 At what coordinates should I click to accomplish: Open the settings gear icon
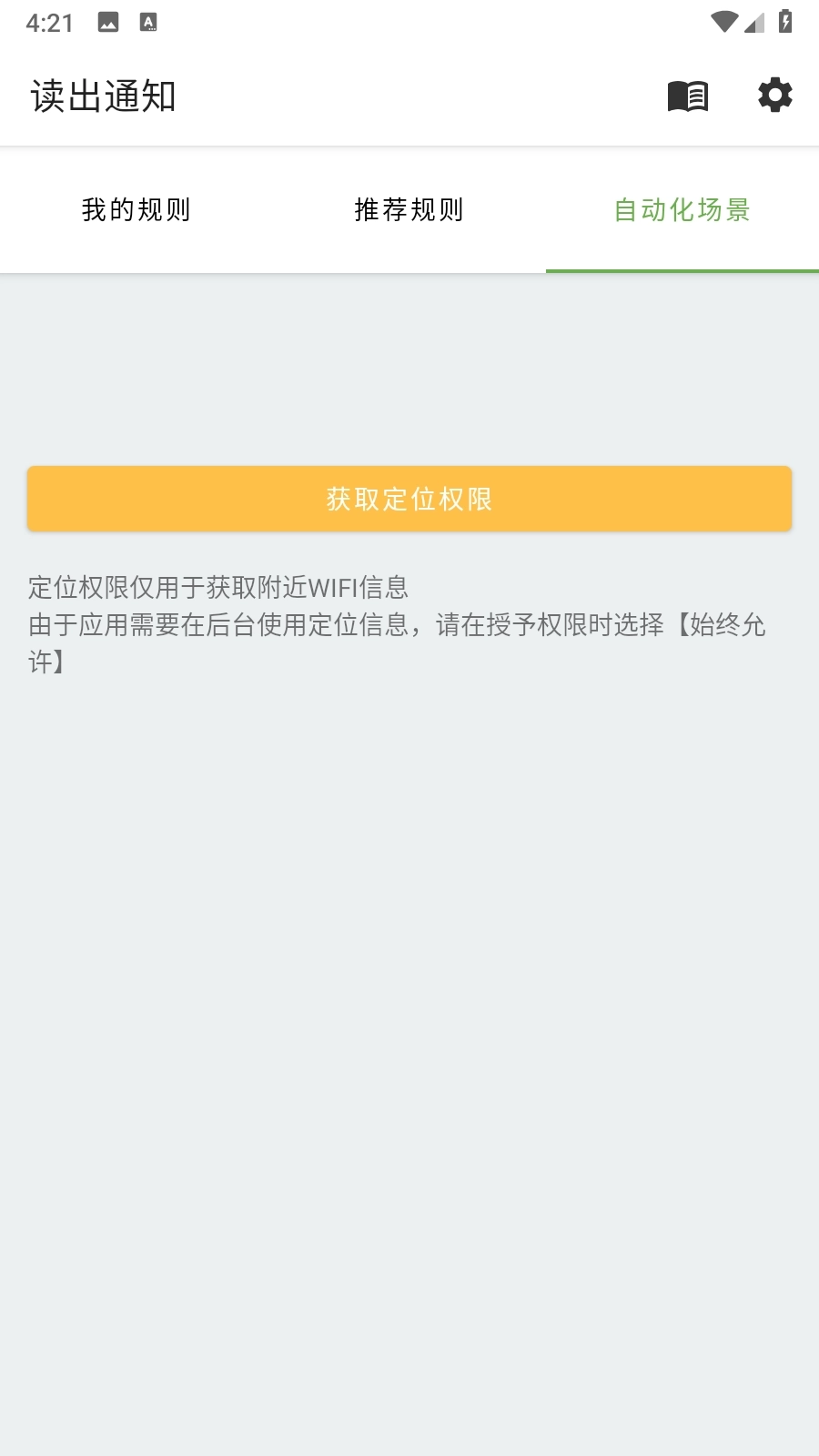(x=774, y=96)
